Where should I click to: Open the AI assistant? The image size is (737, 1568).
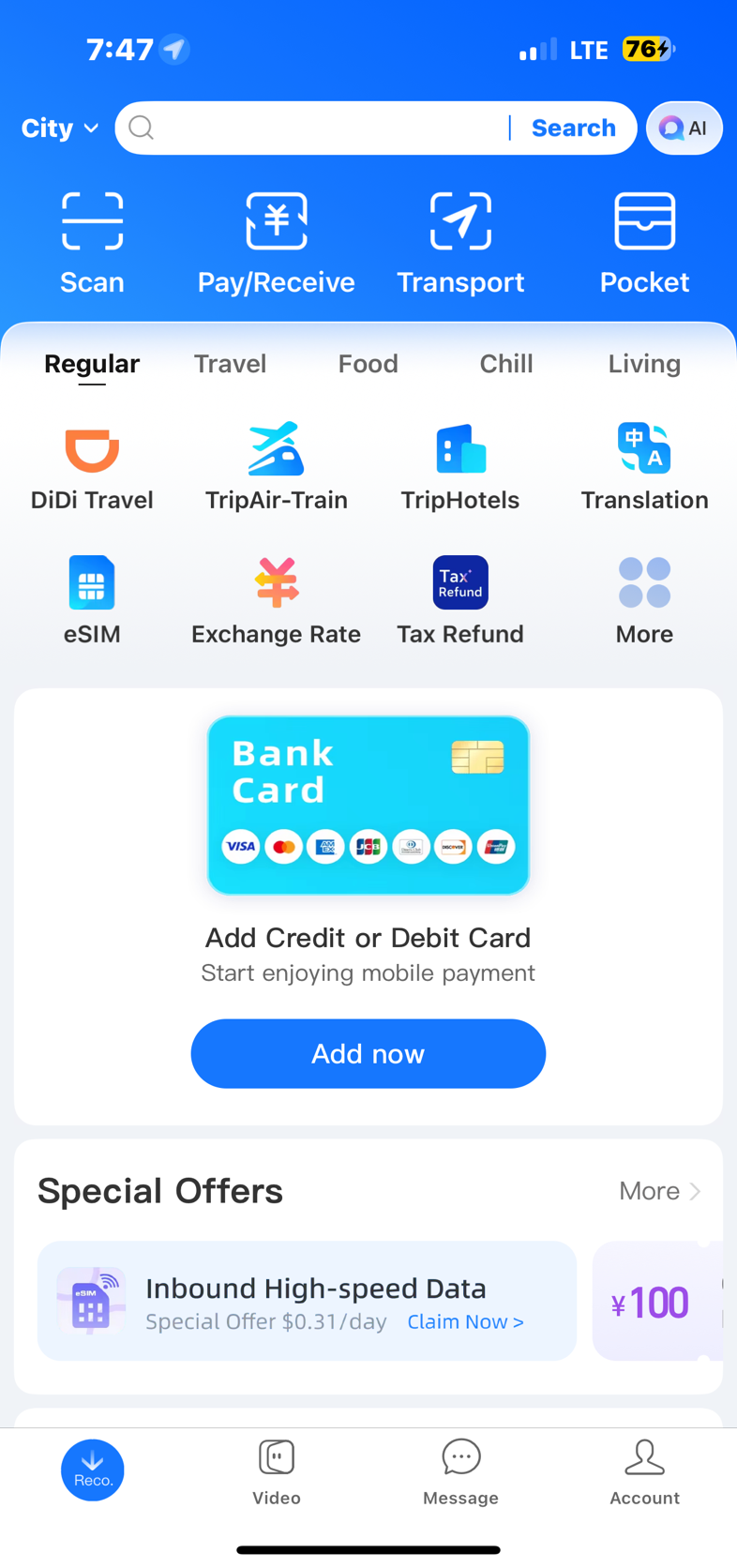pos(684,128)
